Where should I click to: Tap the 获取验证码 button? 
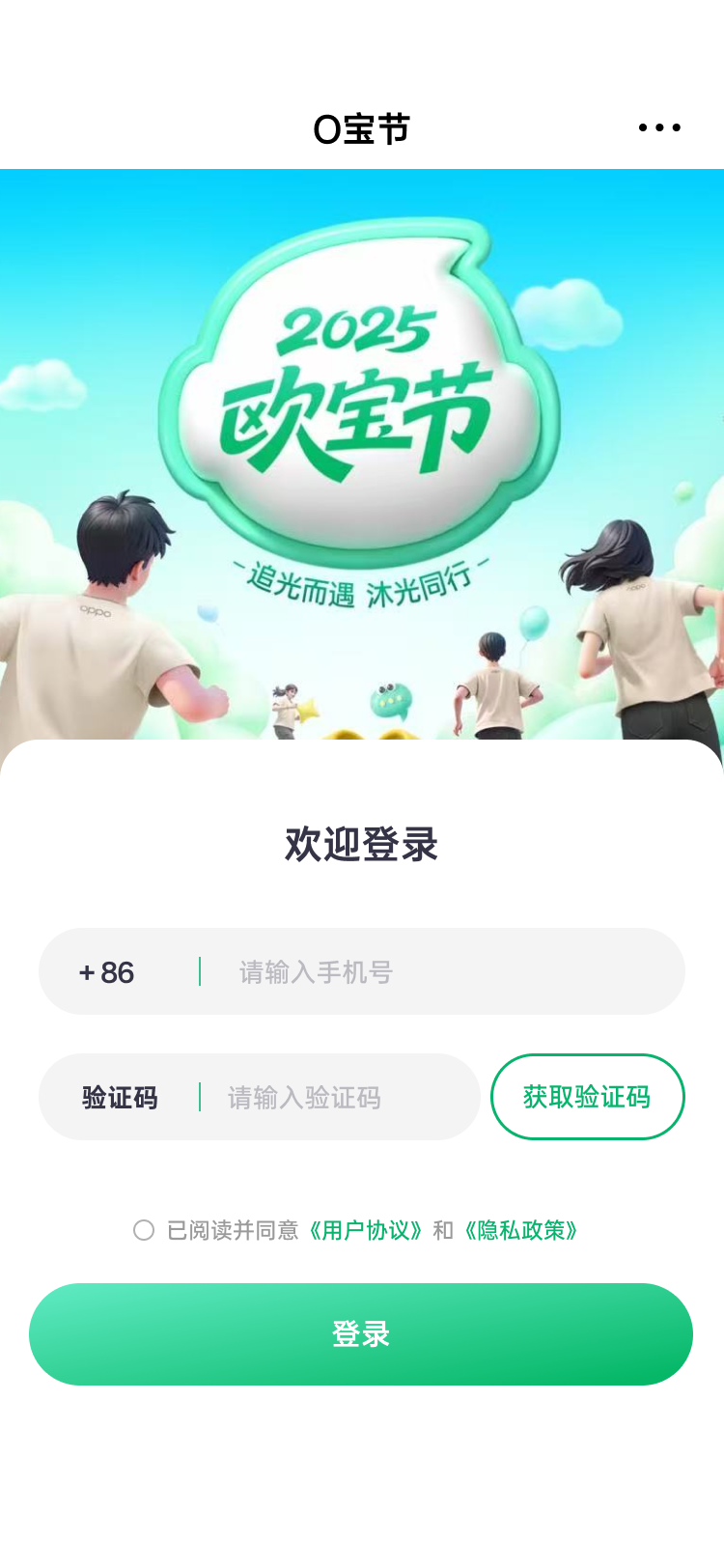click(587, 1097)
